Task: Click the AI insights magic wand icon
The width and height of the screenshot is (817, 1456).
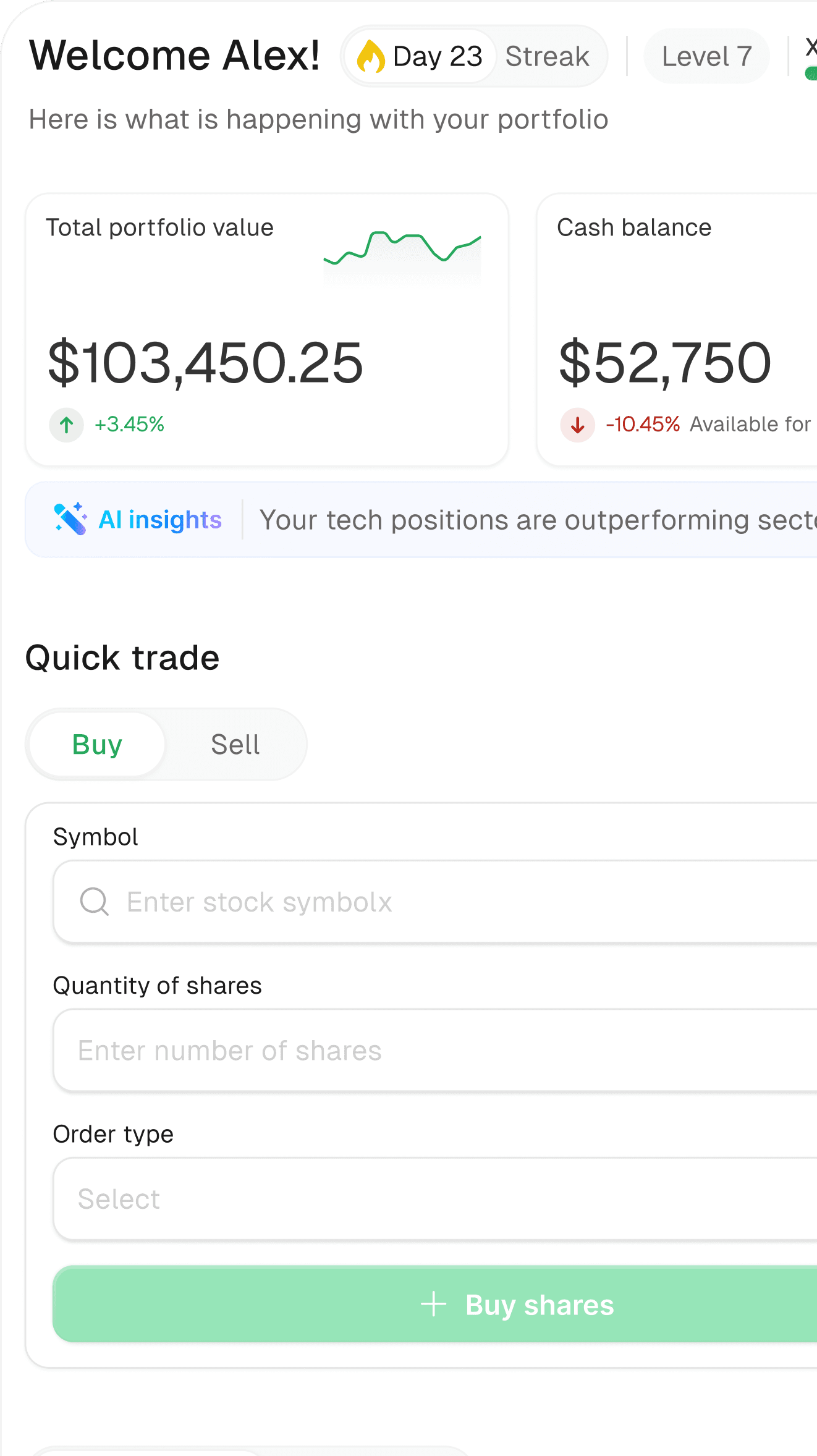Action: [x=70, y=519]
